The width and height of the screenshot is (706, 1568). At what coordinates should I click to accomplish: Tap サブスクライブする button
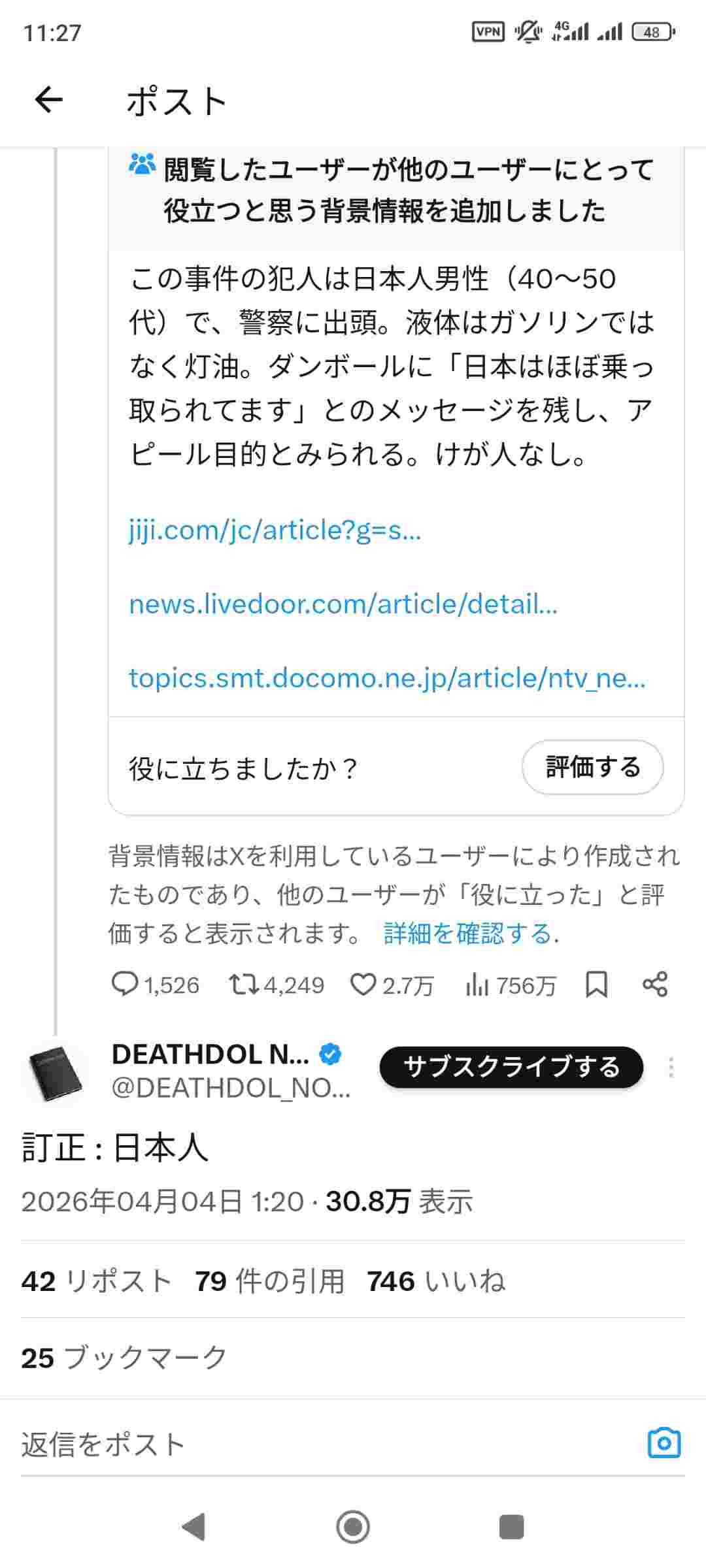point(511,1067)
